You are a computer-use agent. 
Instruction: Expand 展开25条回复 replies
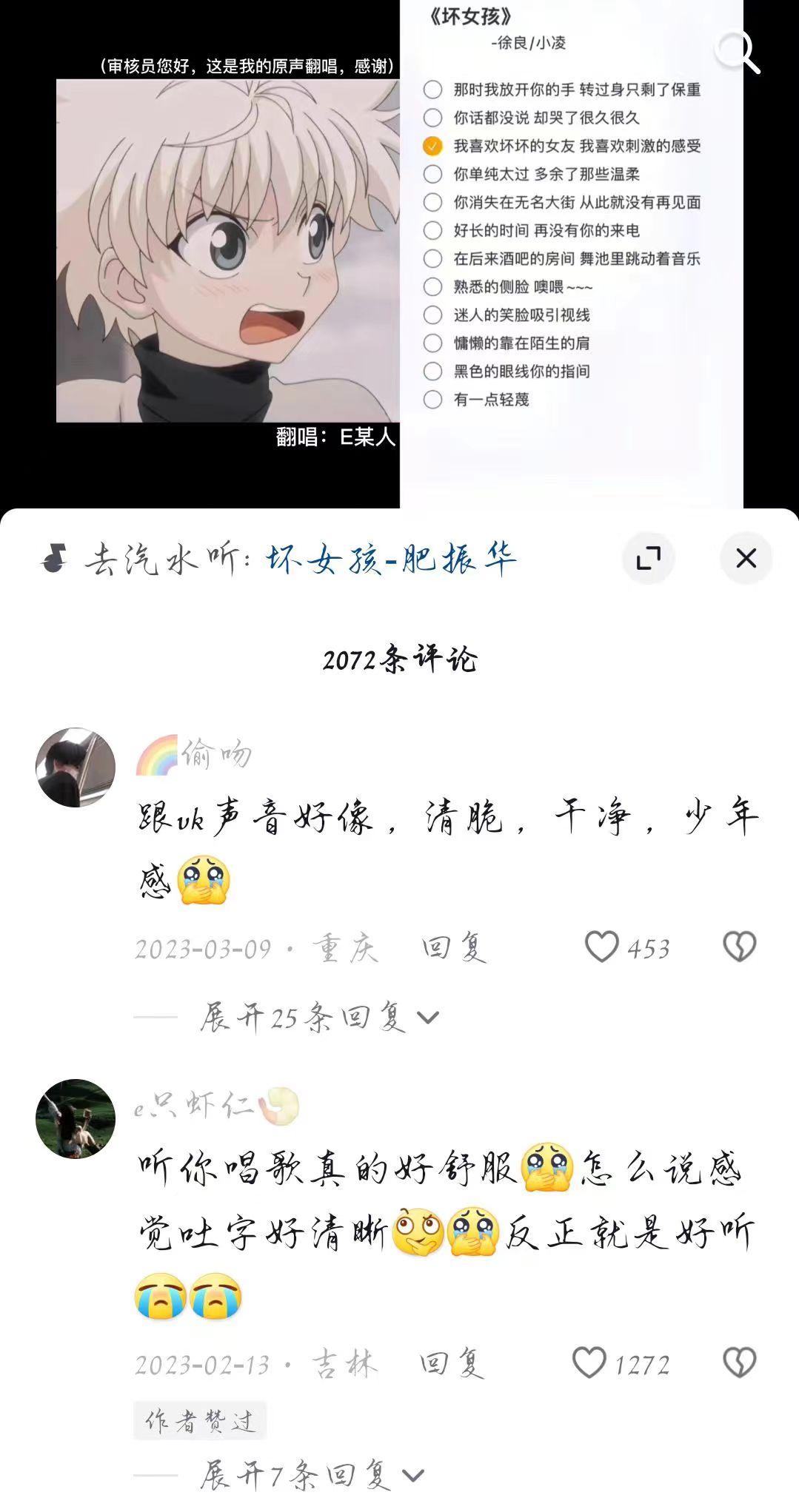[x=318, y=1018]
